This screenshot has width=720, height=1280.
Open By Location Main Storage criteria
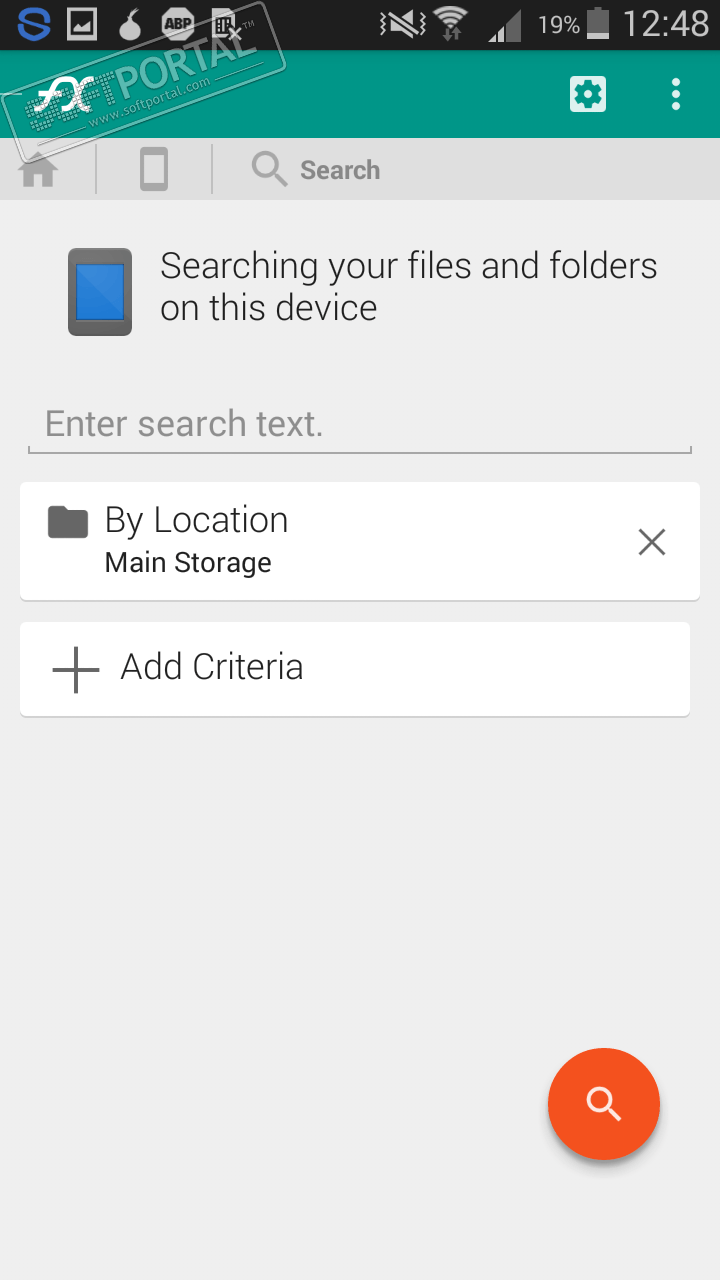click(300, 541)
